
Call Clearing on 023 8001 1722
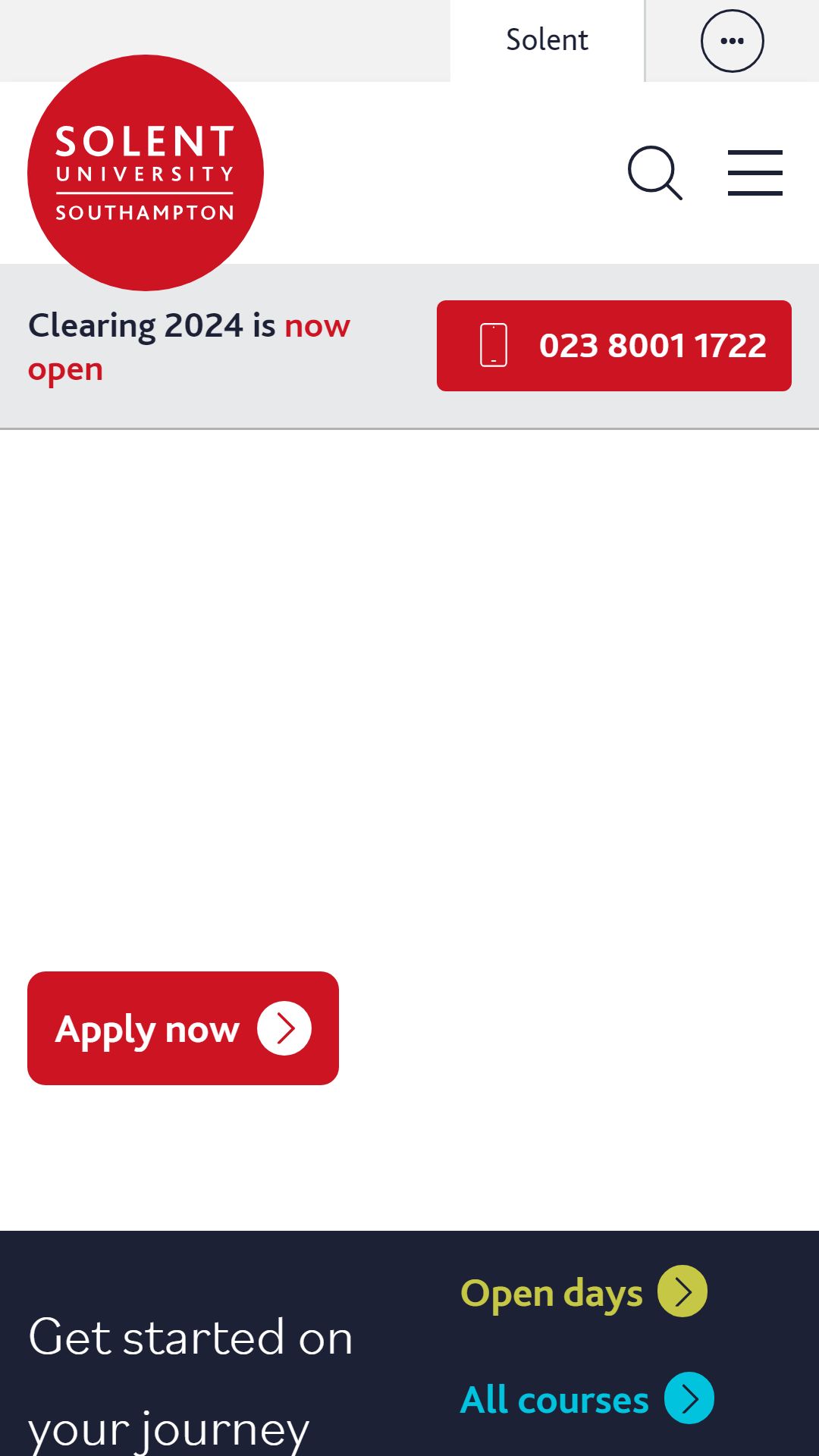coord(614,346)
